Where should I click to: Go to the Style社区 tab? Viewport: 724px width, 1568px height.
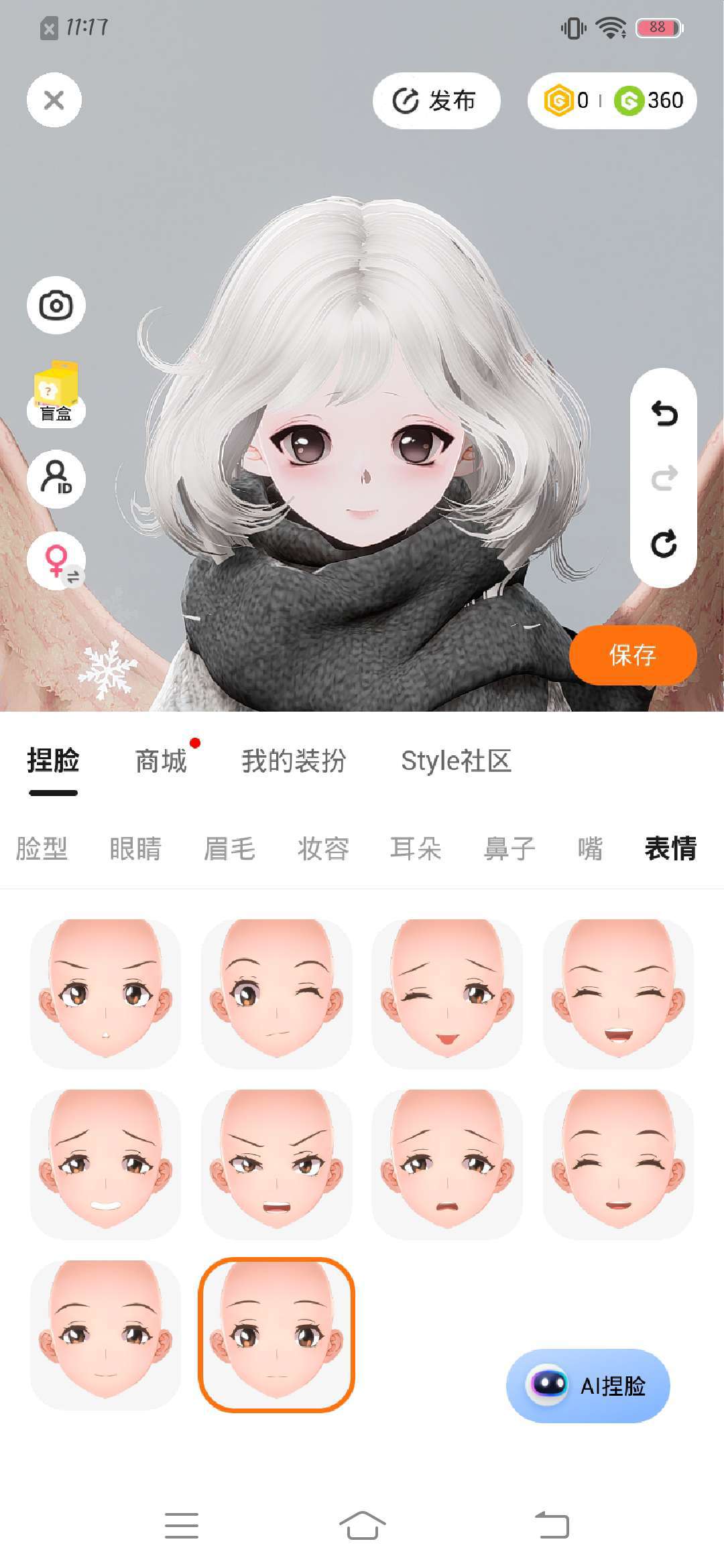click(457, 761)
